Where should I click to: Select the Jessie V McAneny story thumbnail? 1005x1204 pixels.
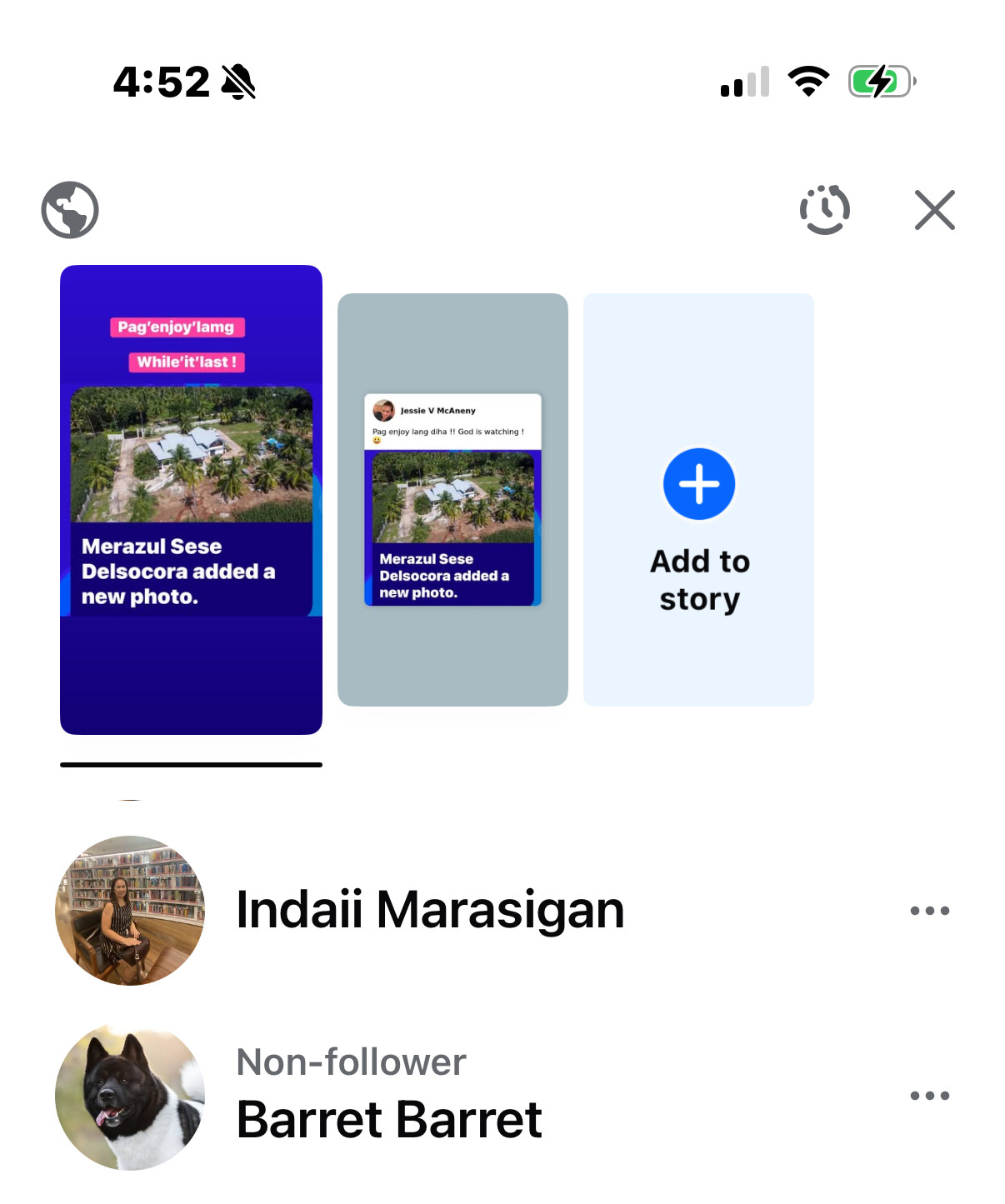[452, 499]
